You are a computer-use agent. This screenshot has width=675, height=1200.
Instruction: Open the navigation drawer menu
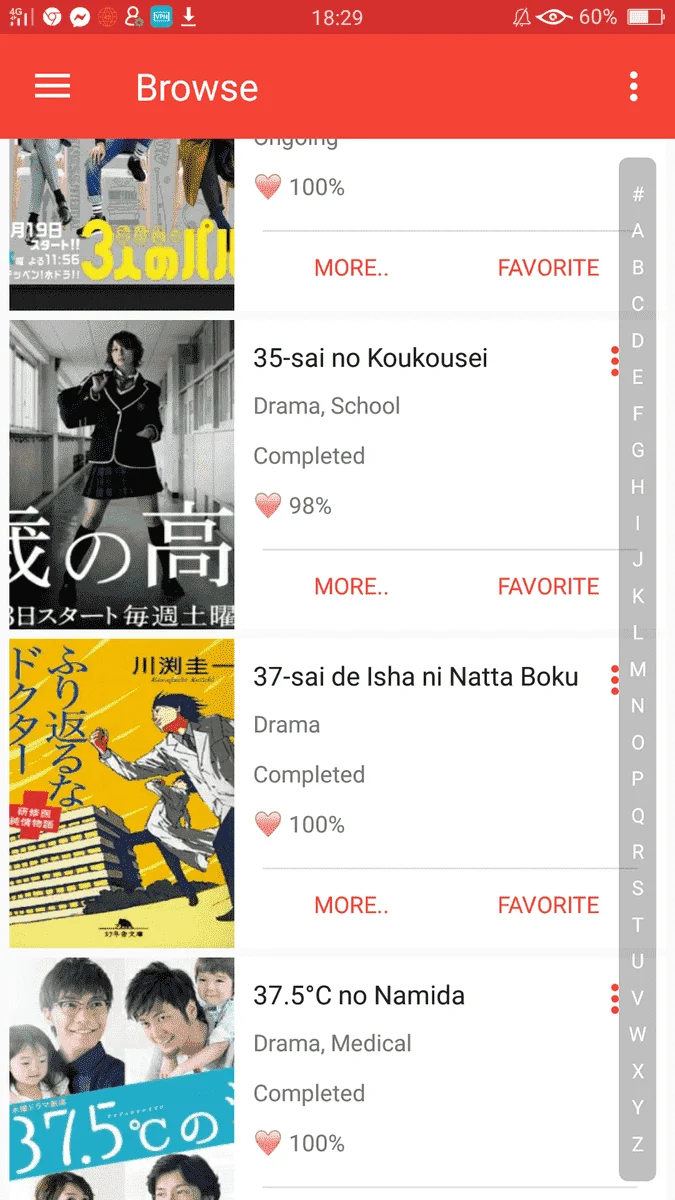coord(52,87)
